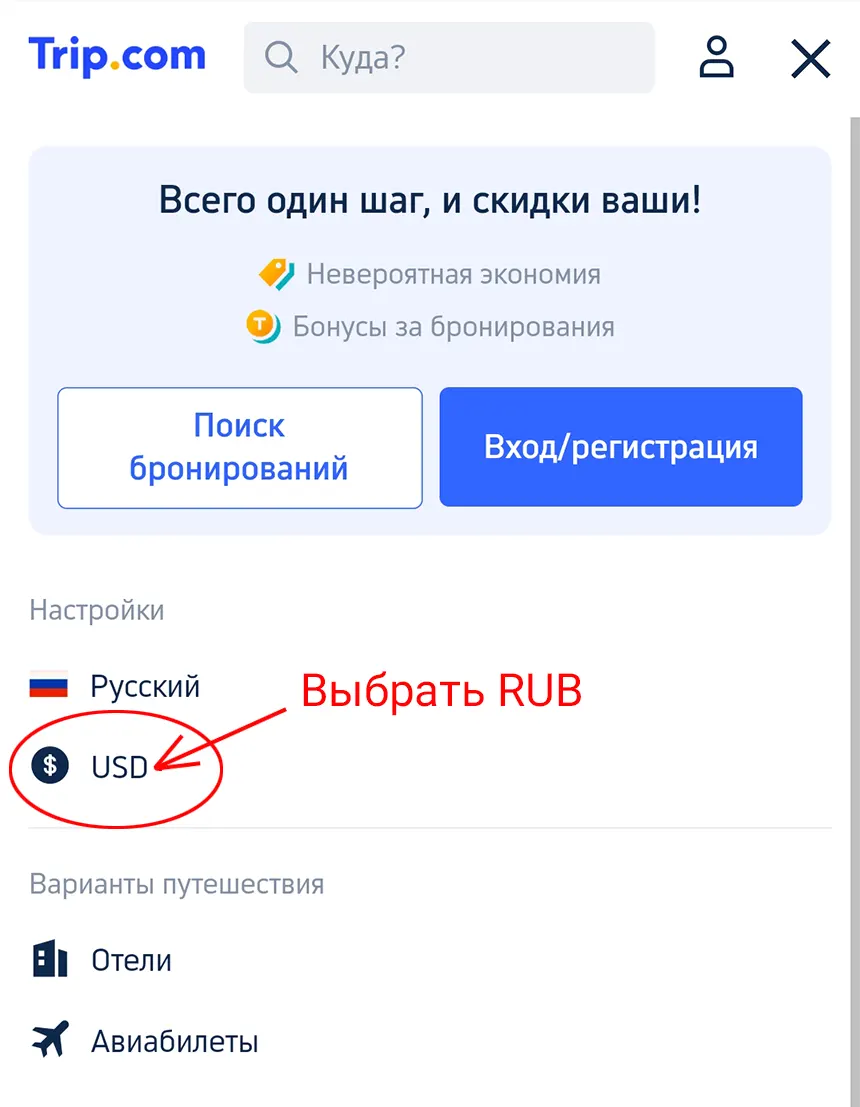Go to Trip.com home via logo

[117, 55]
